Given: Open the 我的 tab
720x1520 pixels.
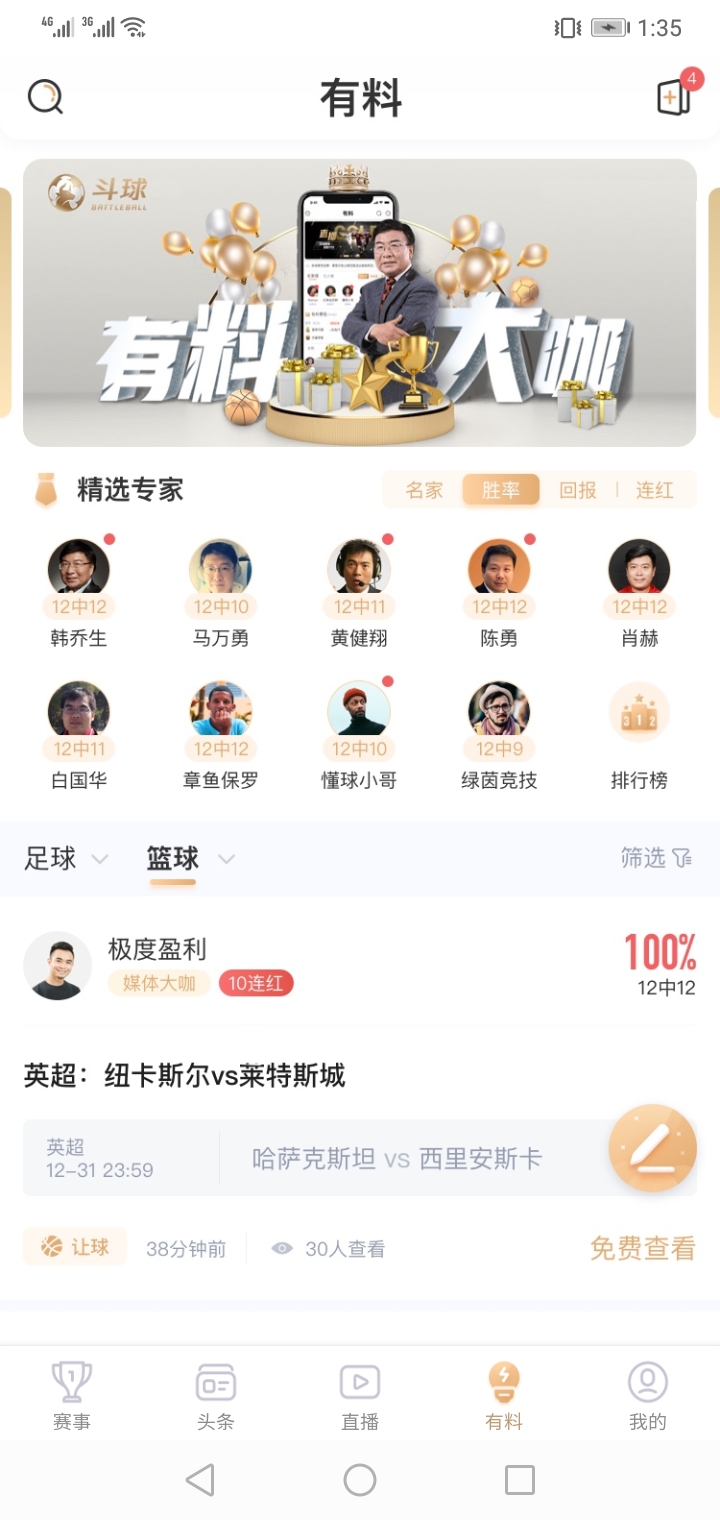Looking at the screenshot, I should [x=648, y=1396].
